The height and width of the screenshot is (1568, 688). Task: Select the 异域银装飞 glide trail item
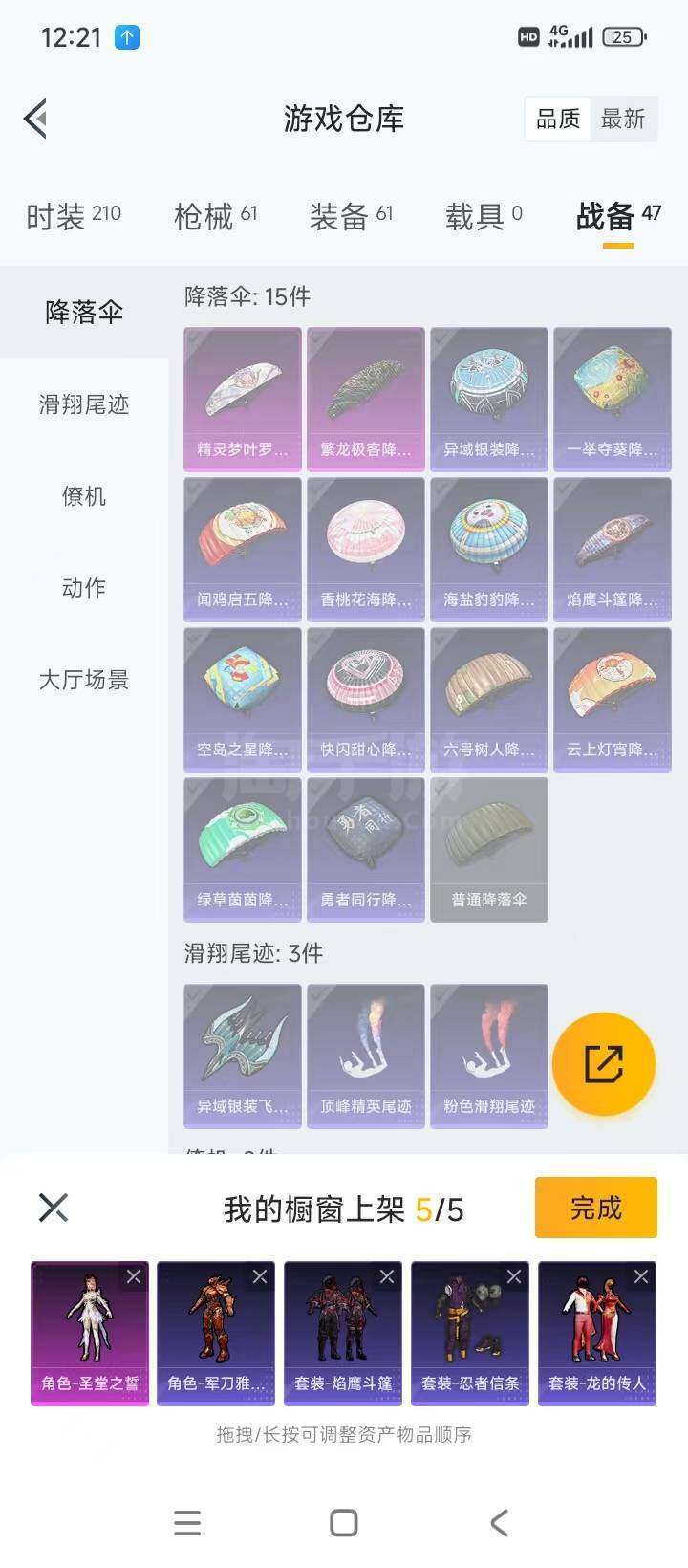(243, 1056)
